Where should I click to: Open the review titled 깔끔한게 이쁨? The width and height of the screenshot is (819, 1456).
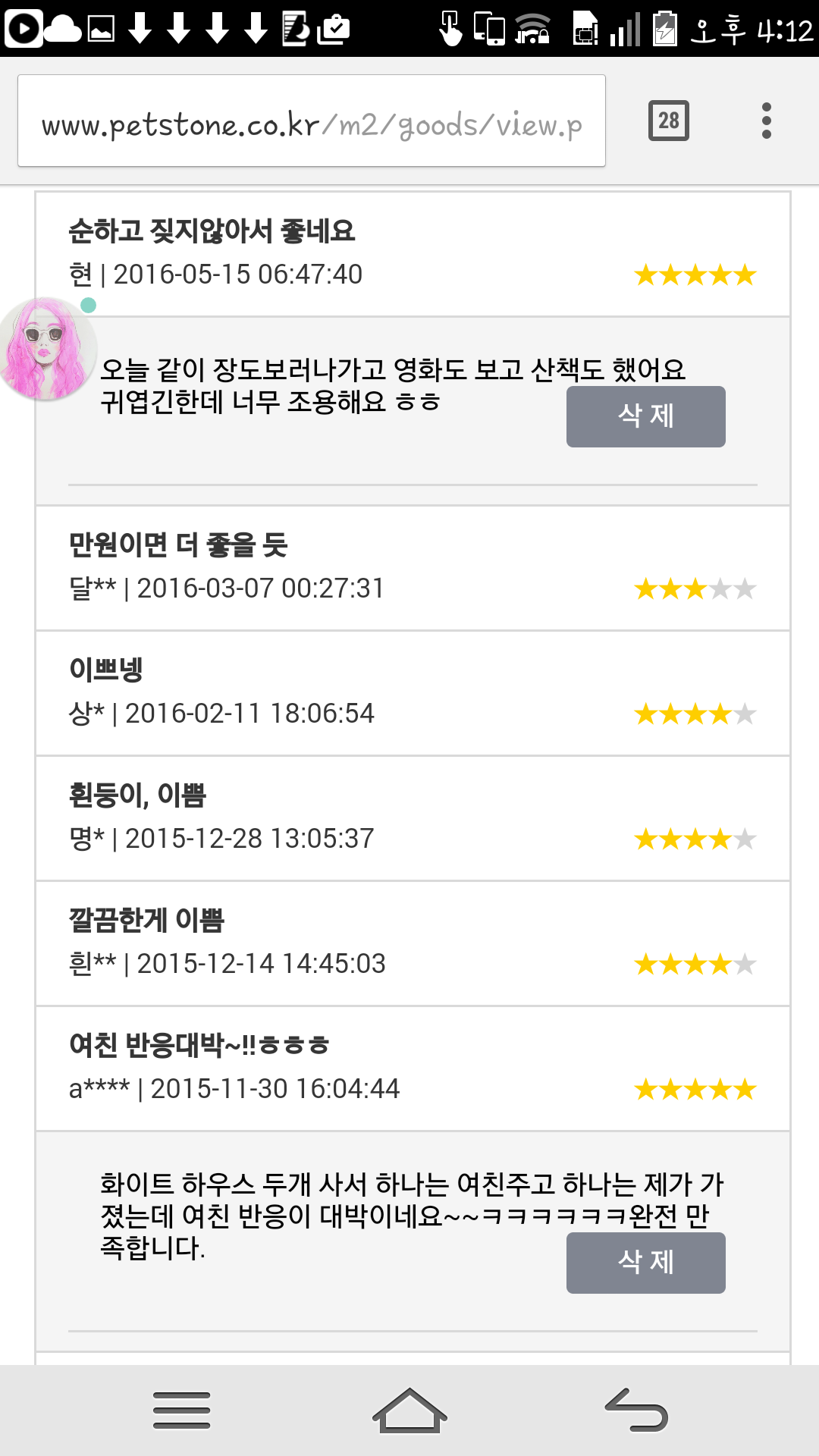tap(147, 921)
